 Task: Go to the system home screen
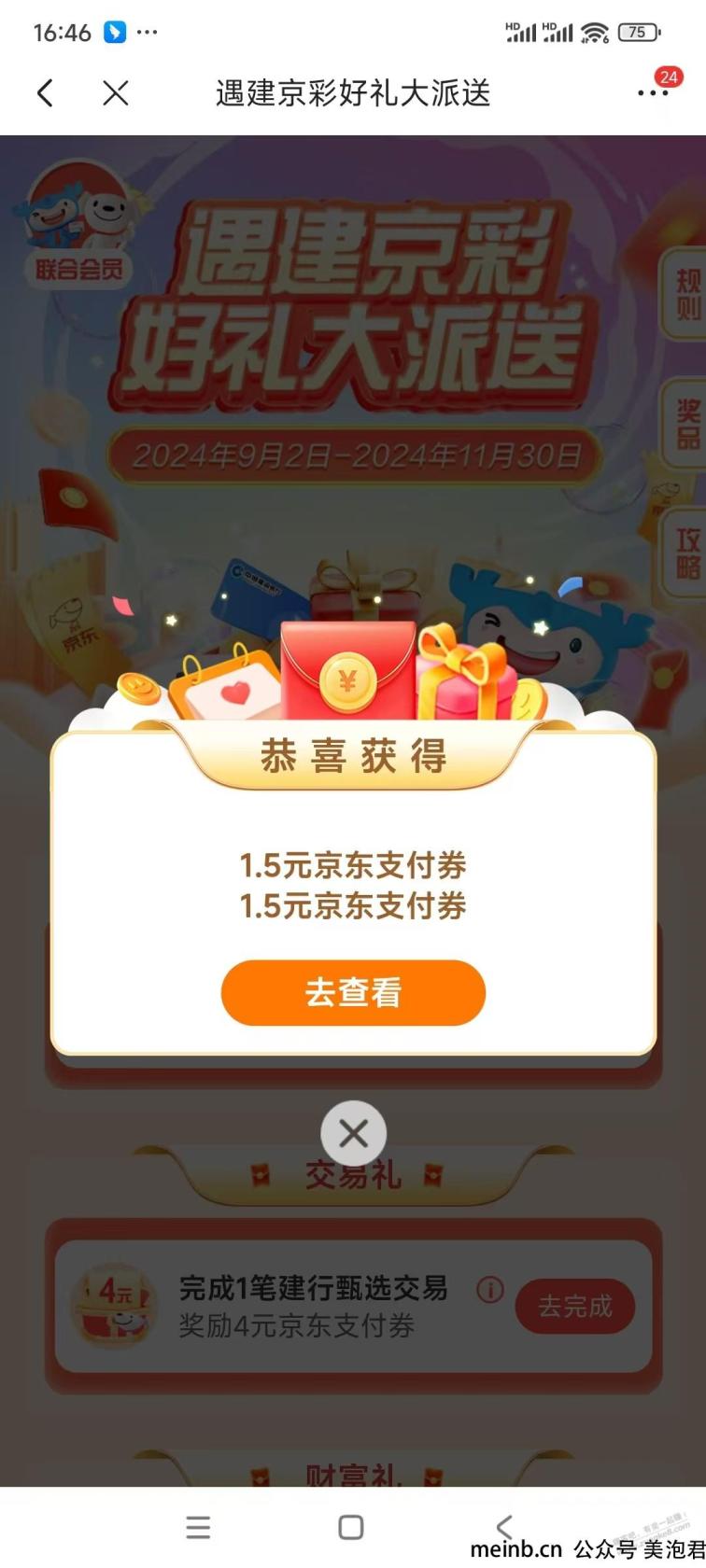click(351, 1527)
